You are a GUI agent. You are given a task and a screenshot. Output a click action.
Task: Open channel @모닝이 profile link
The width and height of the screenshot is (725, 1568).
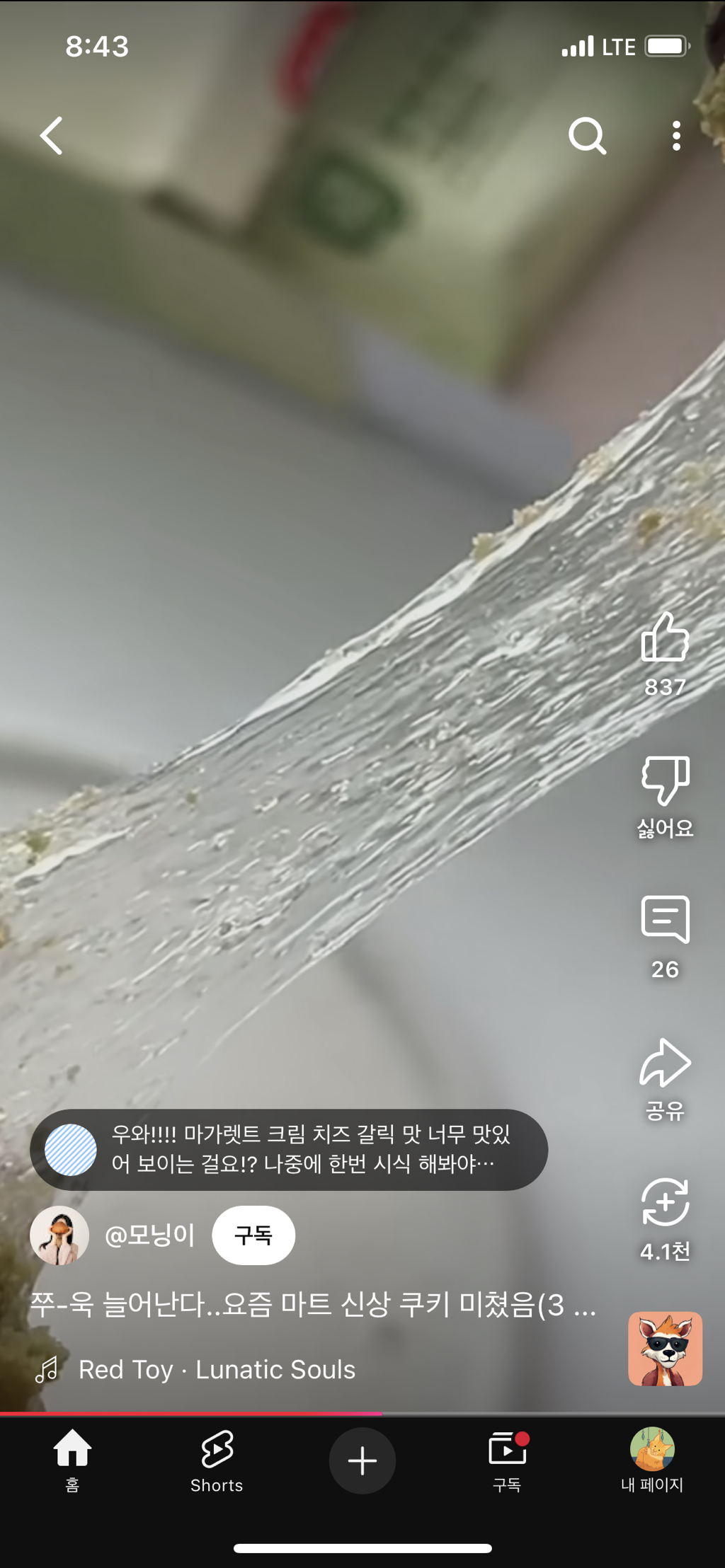(x=149, y=1235)
